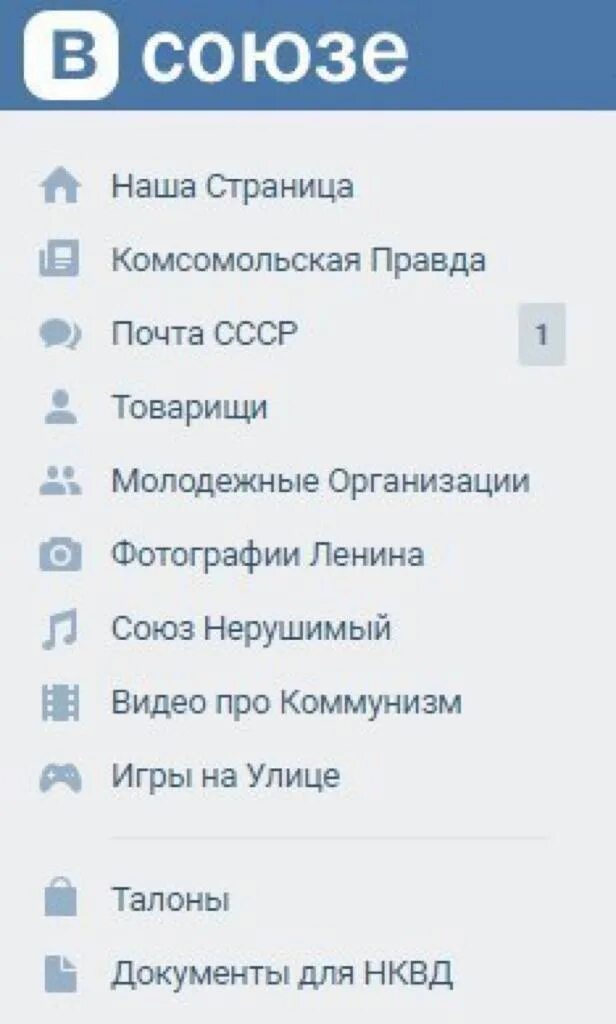The width and height of the screenshot is (616, 1024).
Task: Tap the В союзе logo
Action: 216,54
